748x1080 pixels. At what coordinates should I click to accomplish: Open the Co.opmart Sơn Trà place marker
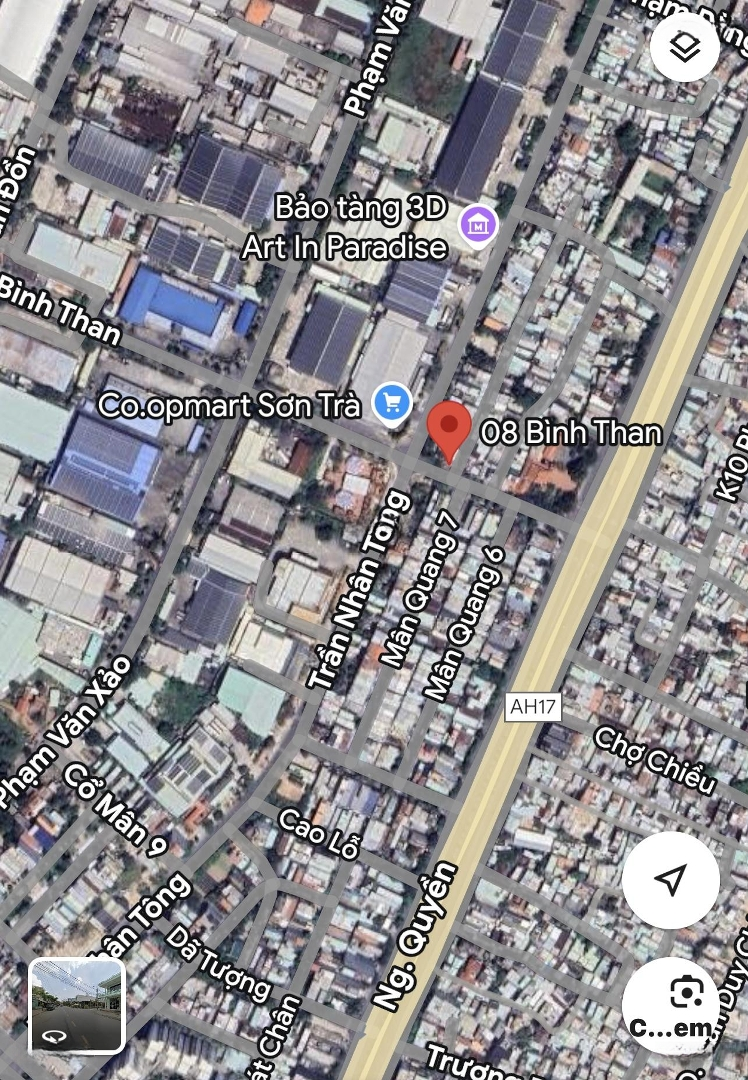point(393,404)
